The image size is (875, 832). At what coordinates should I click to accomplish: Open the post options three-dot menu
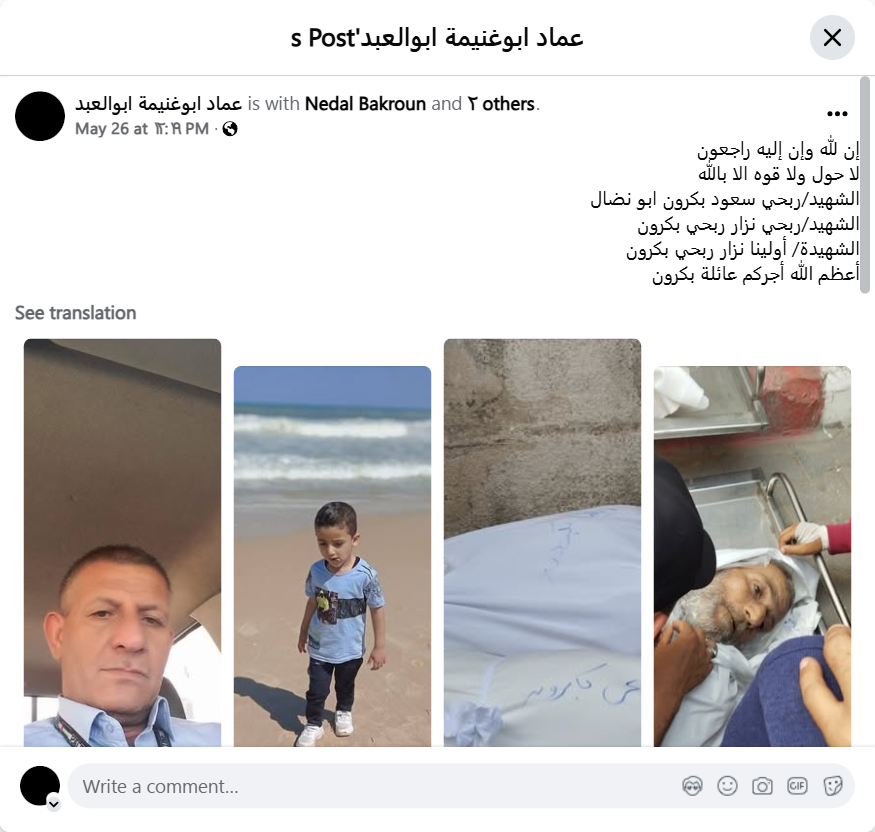837,114
